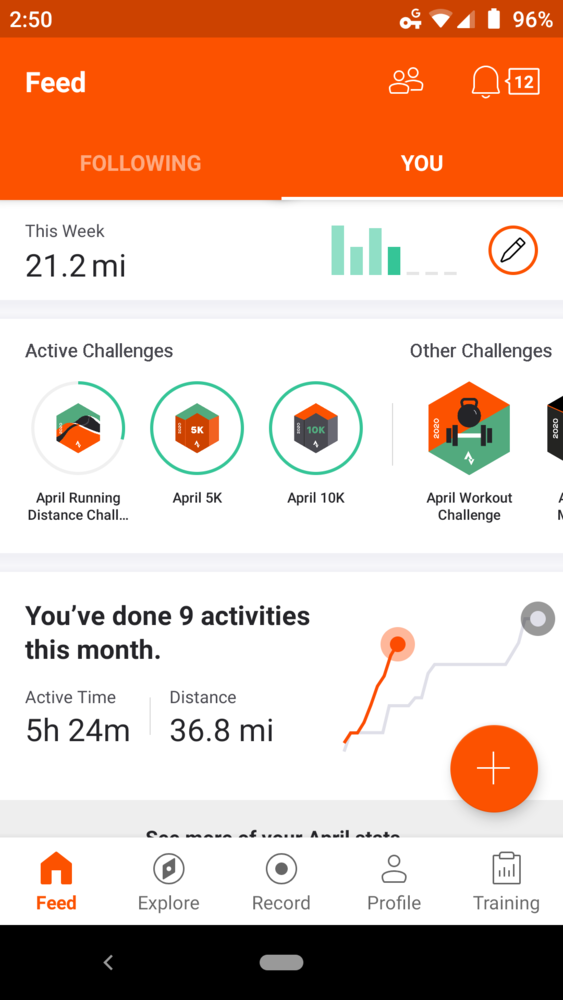View the April 10K challenge
The width and height of the screenshot is (563, 1000).
(316, 445)
